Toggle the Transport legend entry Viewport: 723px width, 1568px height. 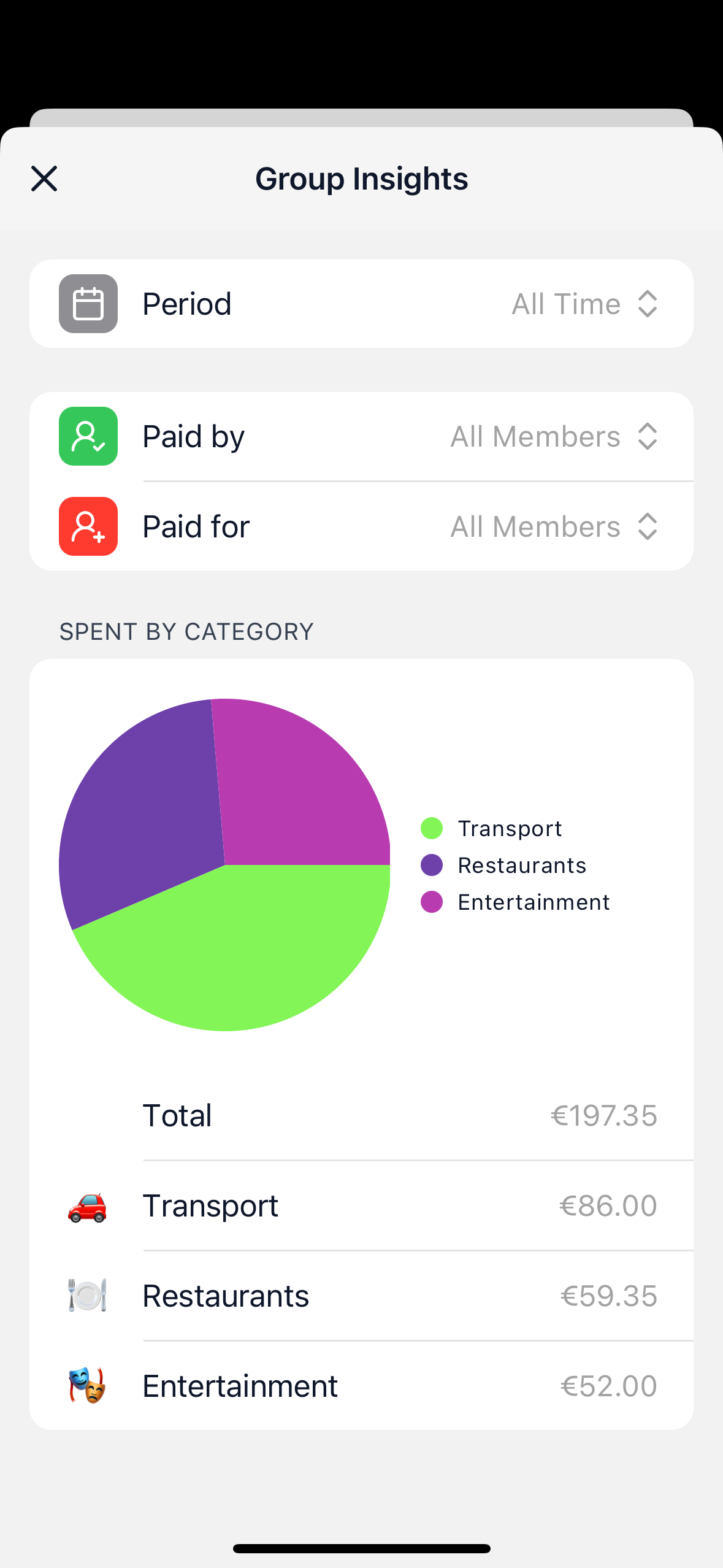click(510, 828)
